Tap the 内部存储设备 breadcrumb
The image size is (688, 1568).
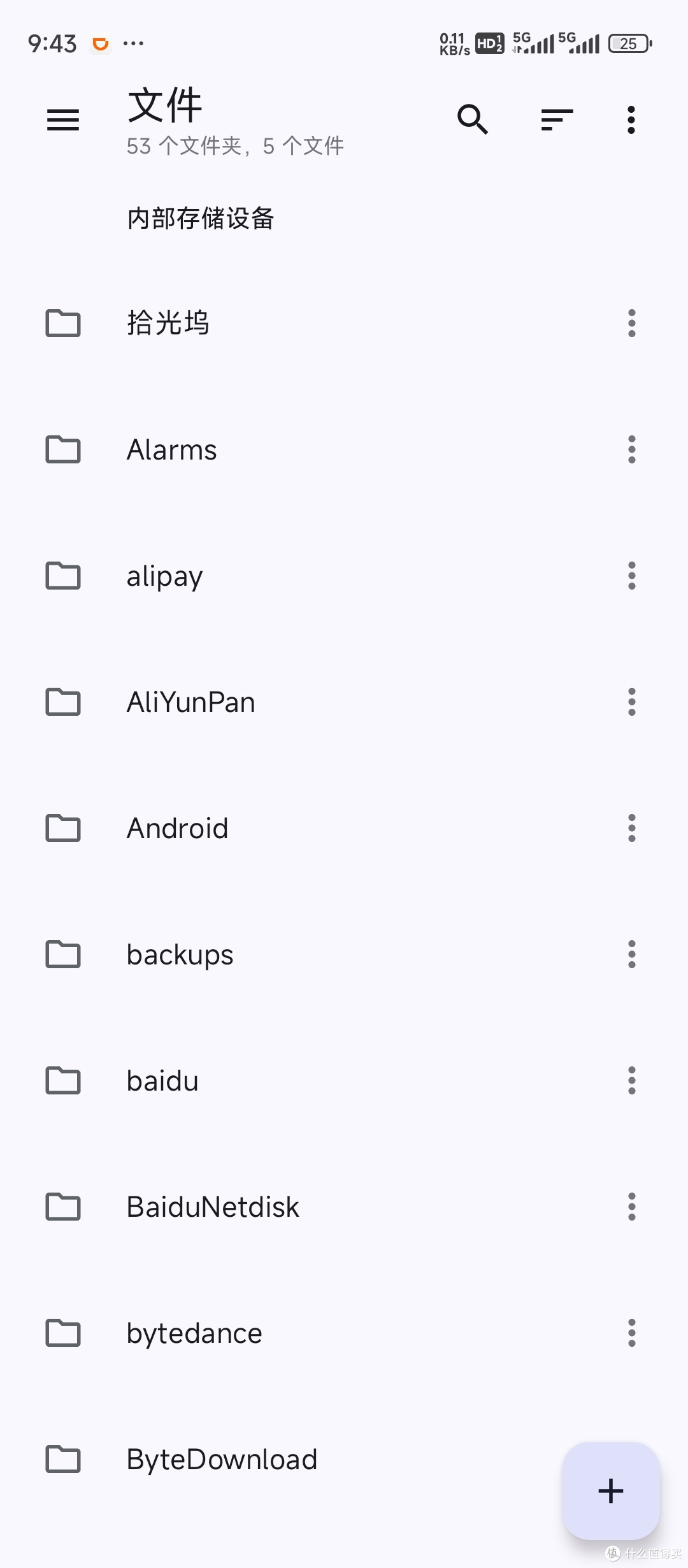201,219
